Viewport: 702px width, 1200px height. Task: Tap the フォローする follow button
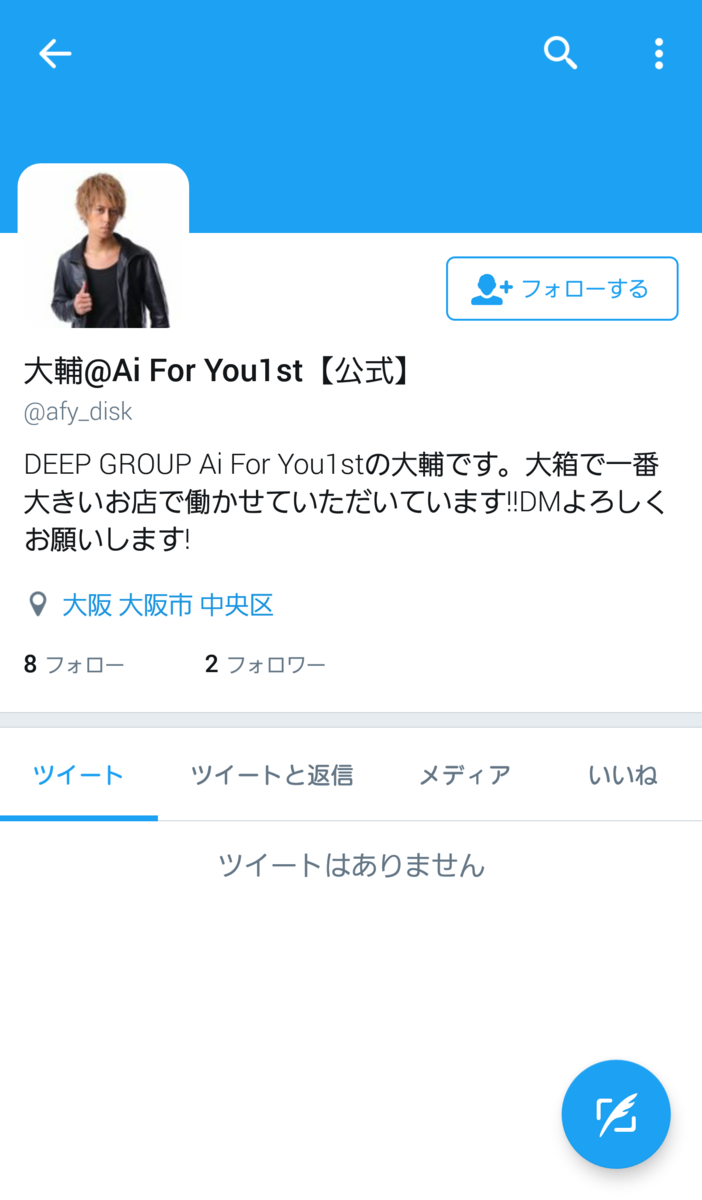click(562, 289)
